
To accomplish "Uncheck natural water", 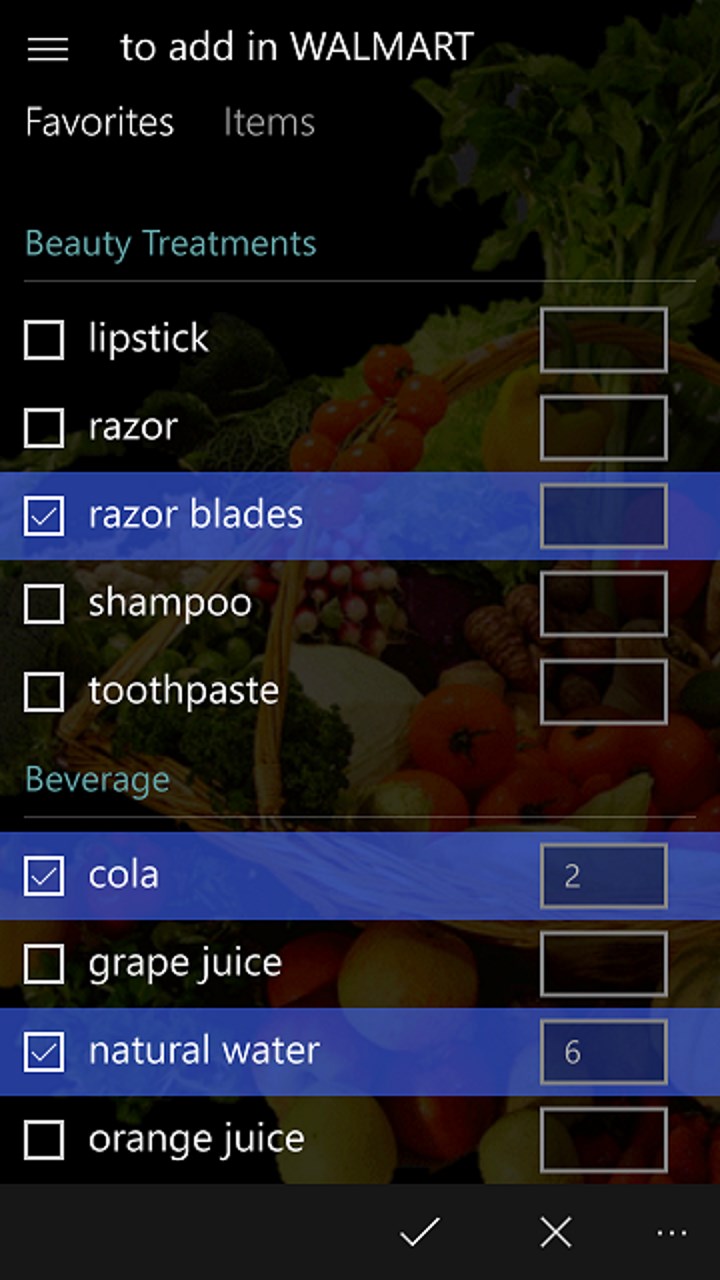I will pyautogui.click(x=44, y=1052).
